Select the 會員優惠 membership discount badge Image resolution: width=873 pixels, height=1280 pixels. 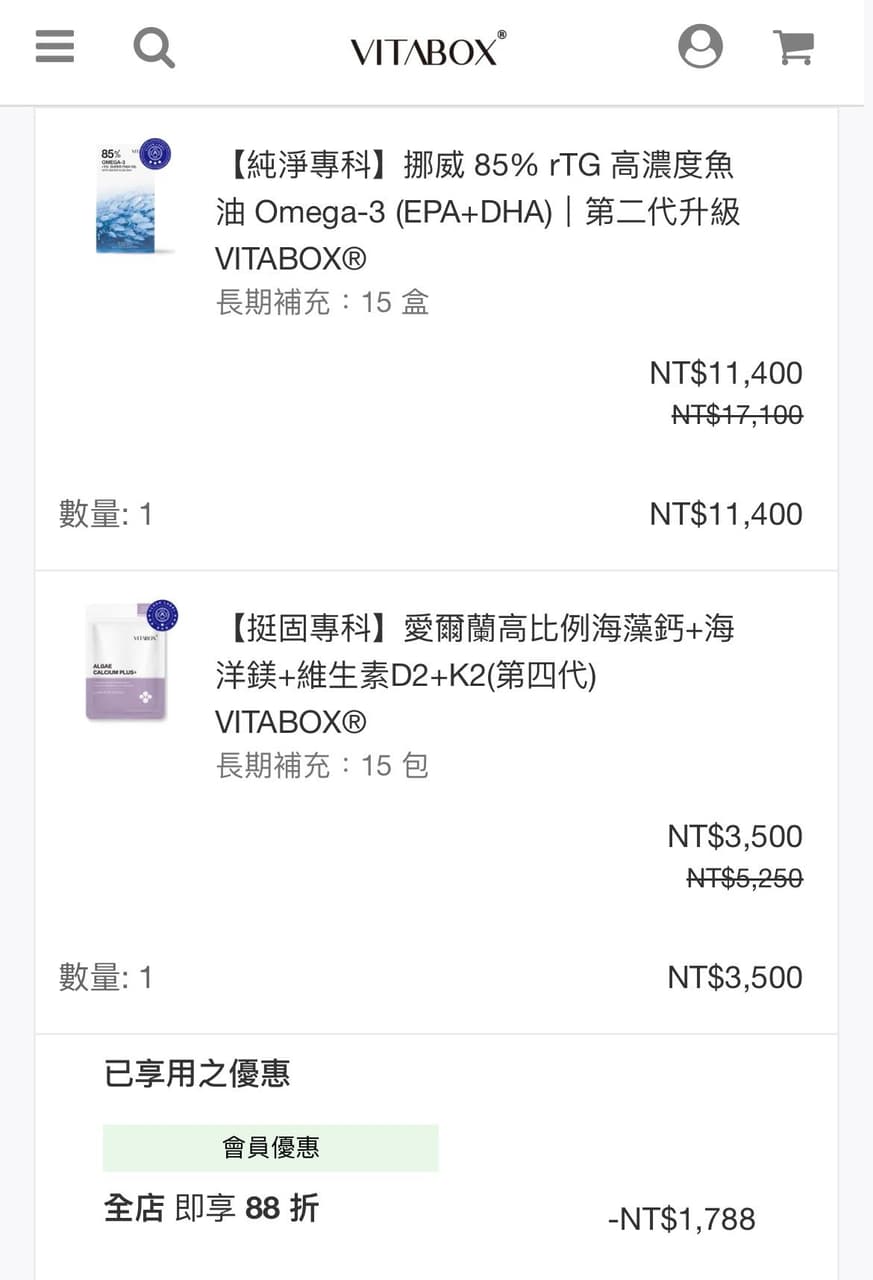pos(270,1148)
